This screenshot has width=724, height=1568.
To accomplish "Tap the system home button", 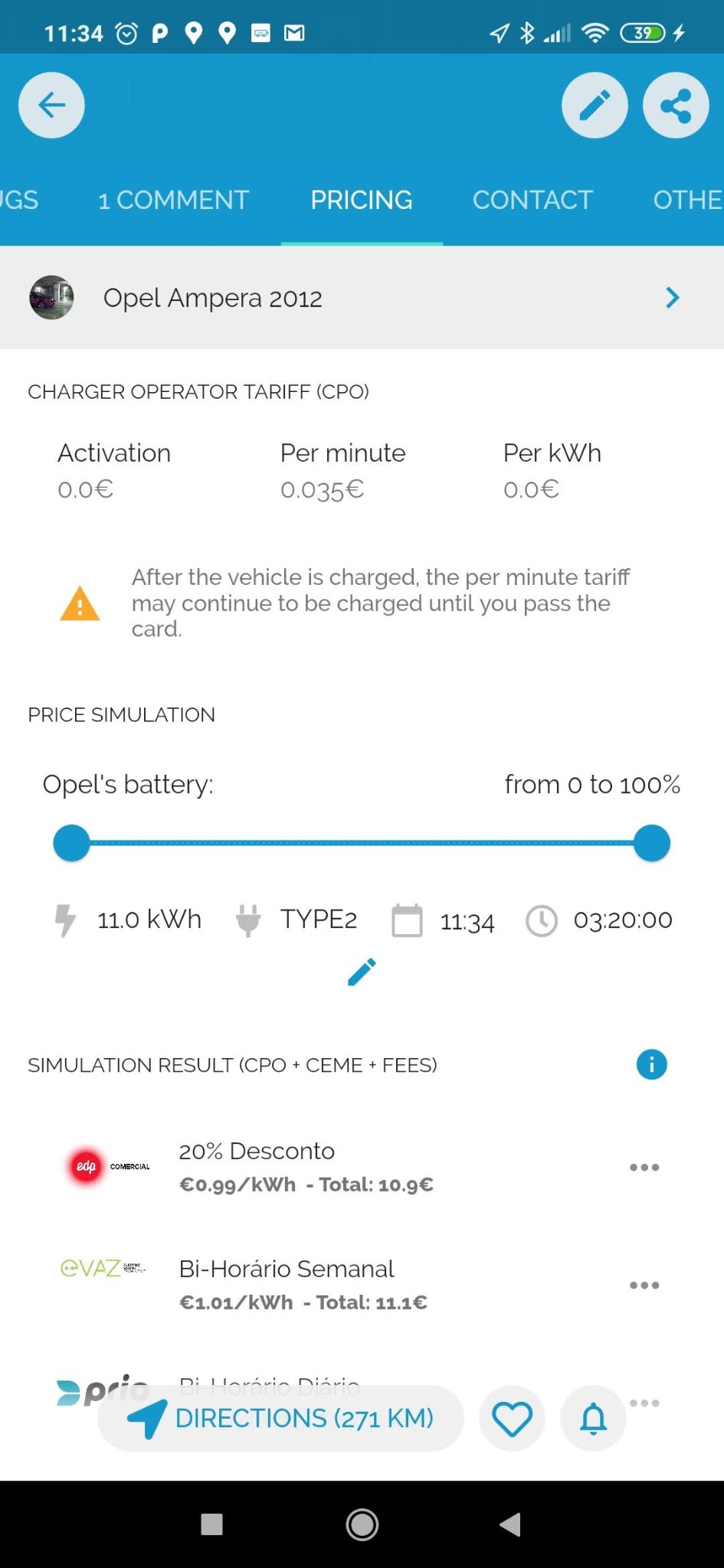I will pos(362,1524).
